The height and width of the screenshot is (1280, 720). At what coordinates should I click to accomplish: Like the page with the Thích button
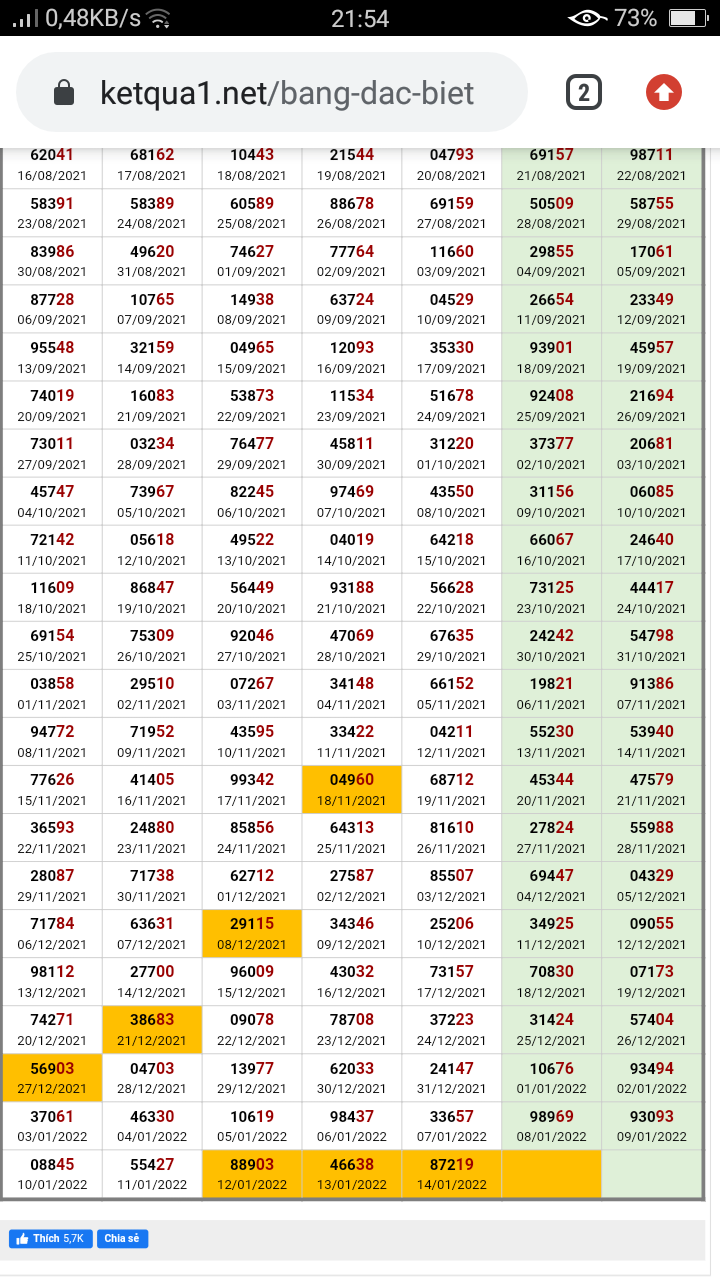(x=51, y=1239)
